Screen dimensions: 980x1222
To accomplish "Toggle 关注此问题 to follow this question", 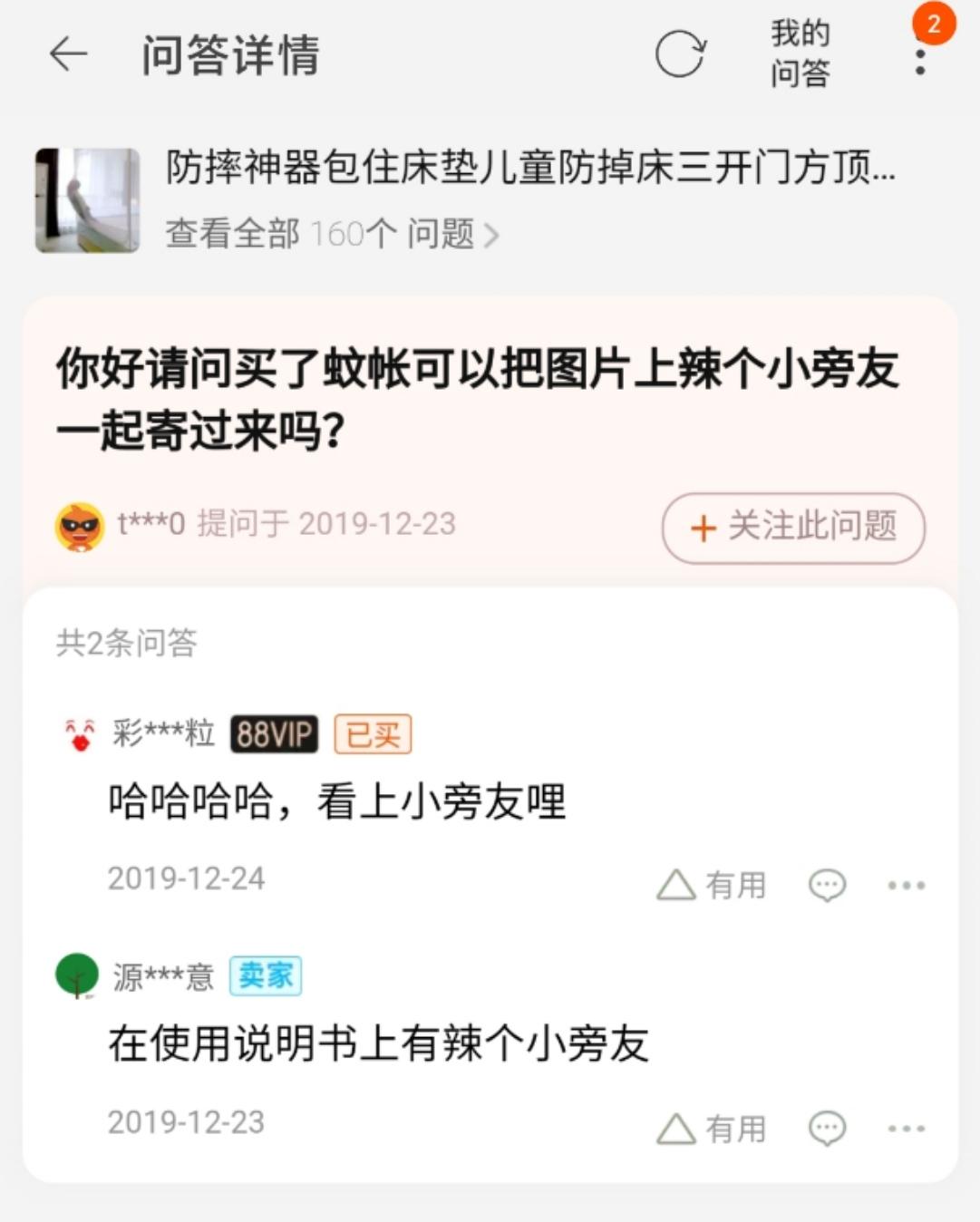I will click(792, 528).
